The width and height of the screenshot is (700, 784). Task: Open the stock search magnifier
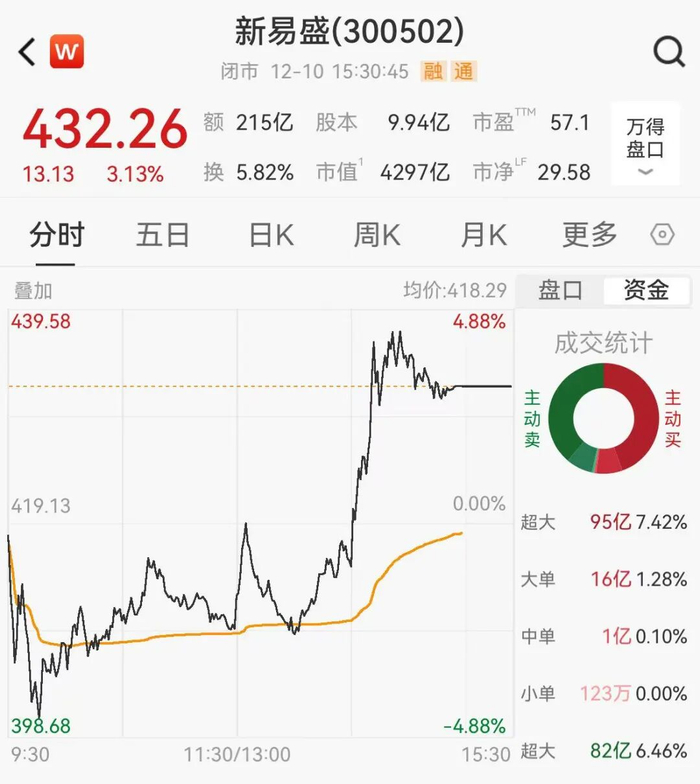[x=668, y=50]
